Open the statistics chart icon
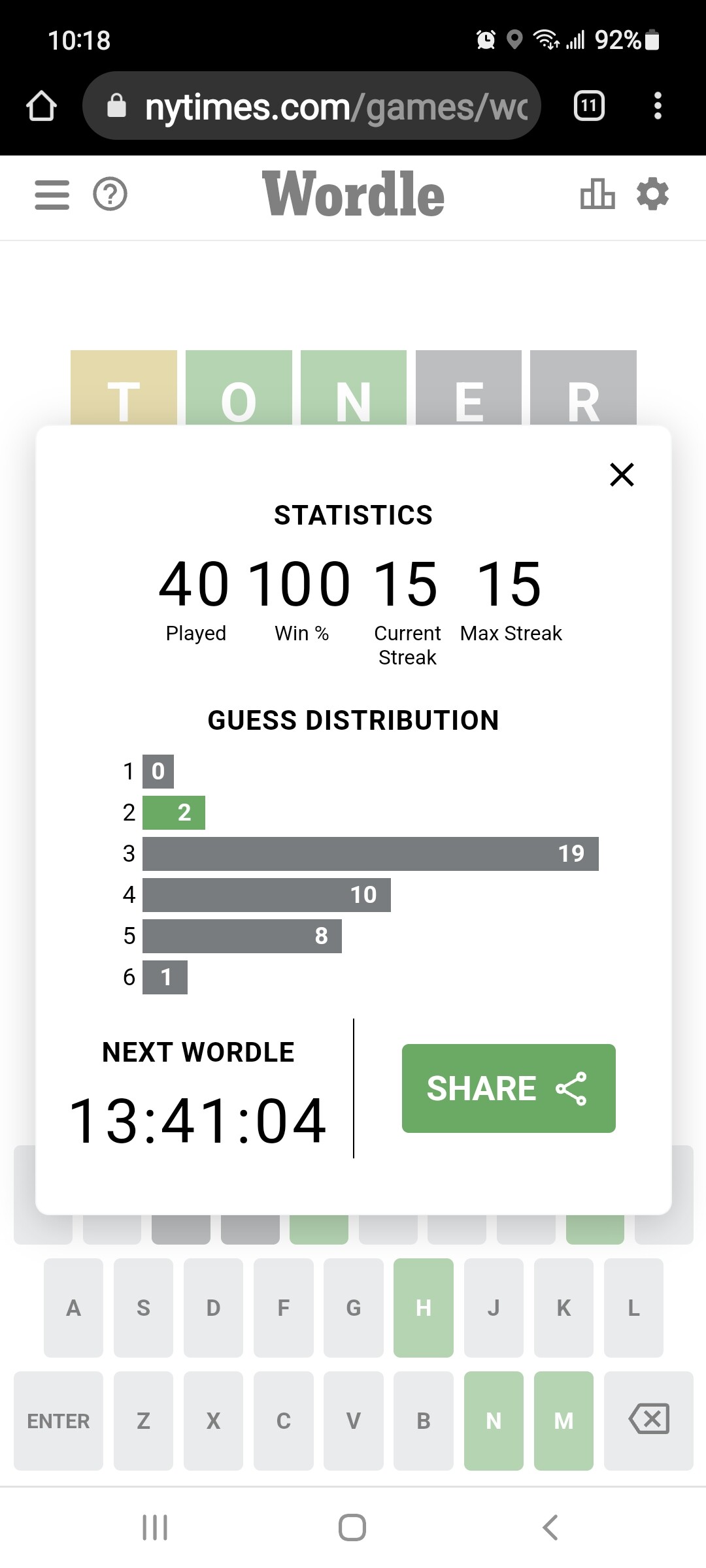This screenshot has width=706, height=1568. [x=597, y=194]
